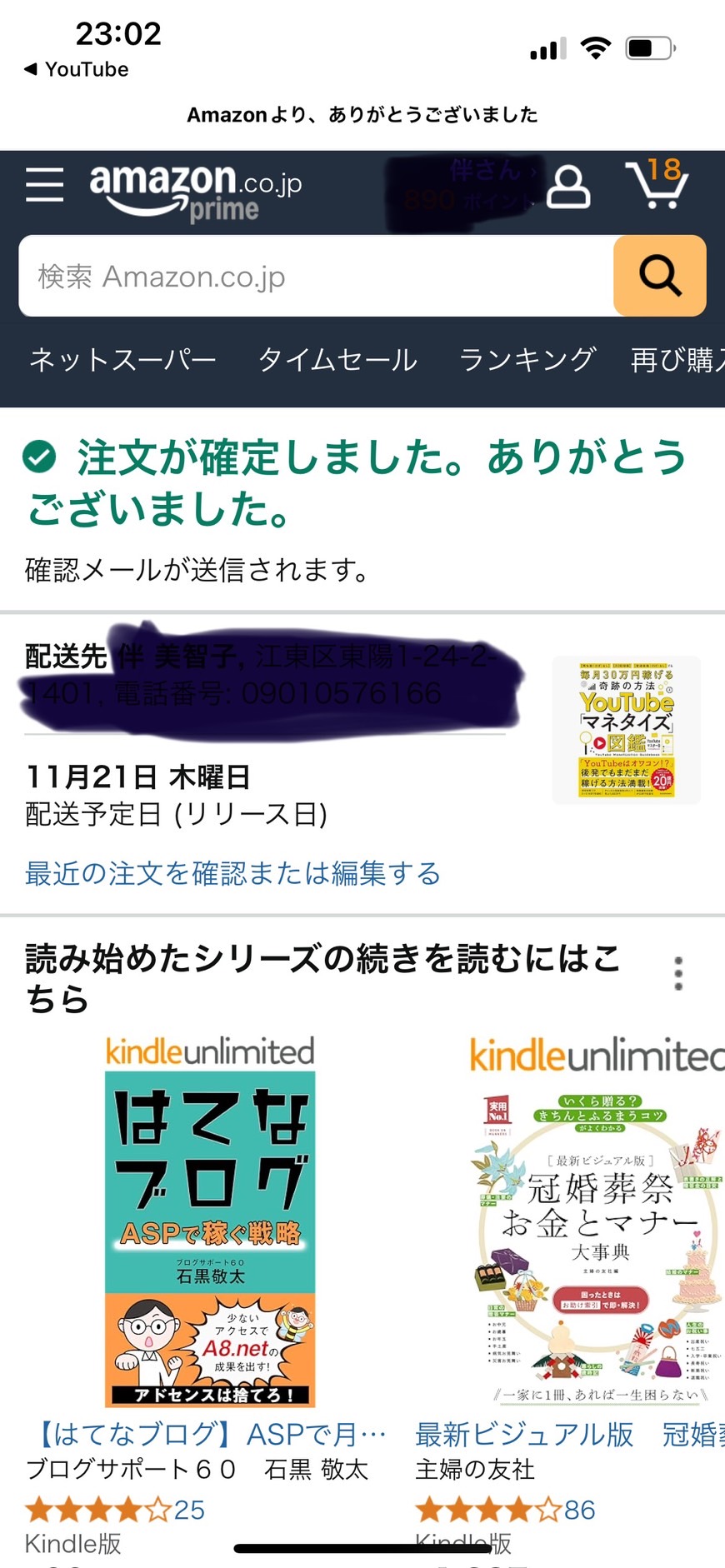Tap the orange search magnifier button

(x=660, y=276)
